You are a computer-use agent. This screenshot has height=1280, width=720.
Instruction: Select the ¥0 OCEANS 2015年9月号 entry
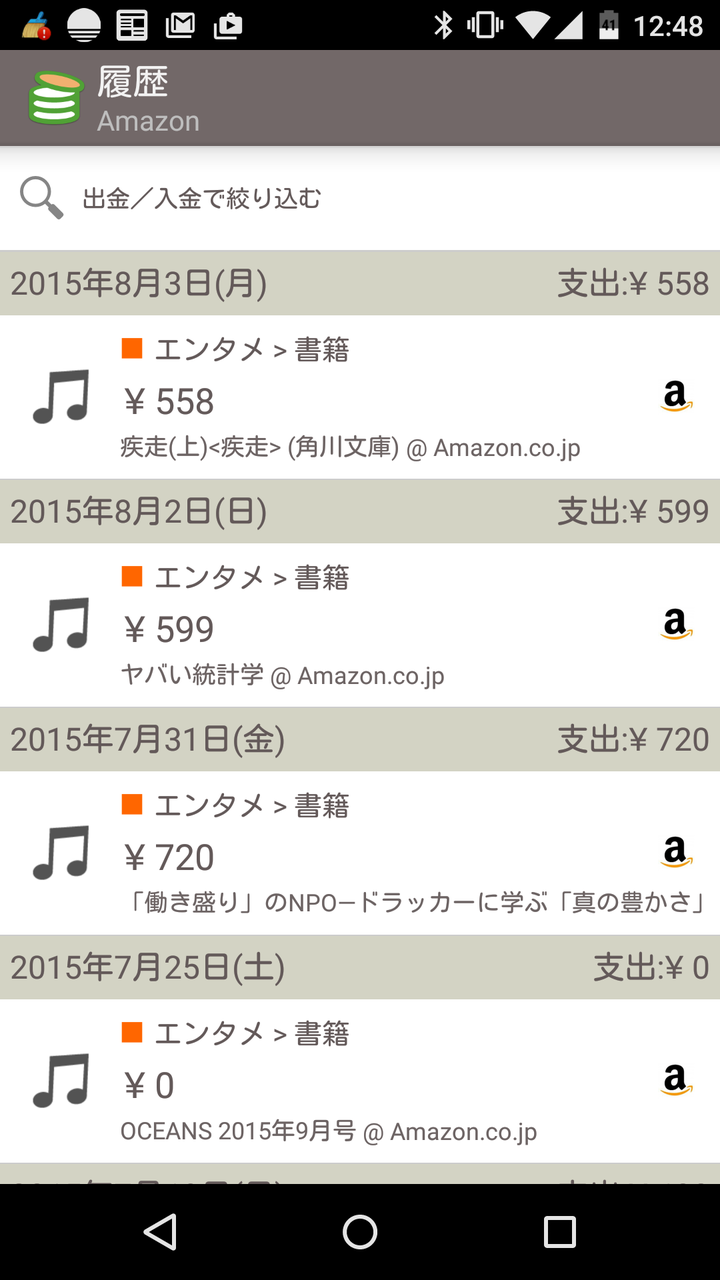[x=360, y=1082]
